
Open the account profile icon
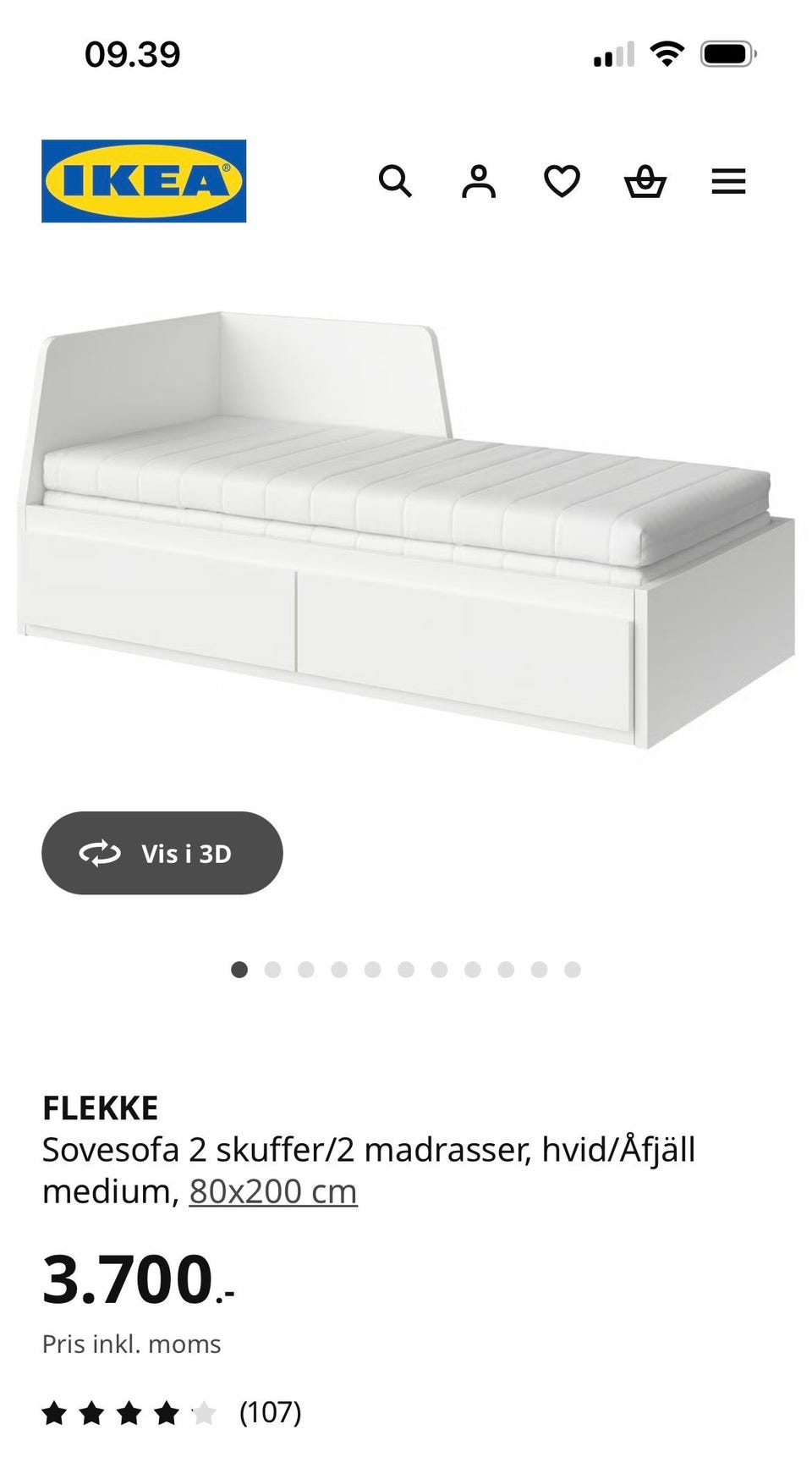(478, 181)
